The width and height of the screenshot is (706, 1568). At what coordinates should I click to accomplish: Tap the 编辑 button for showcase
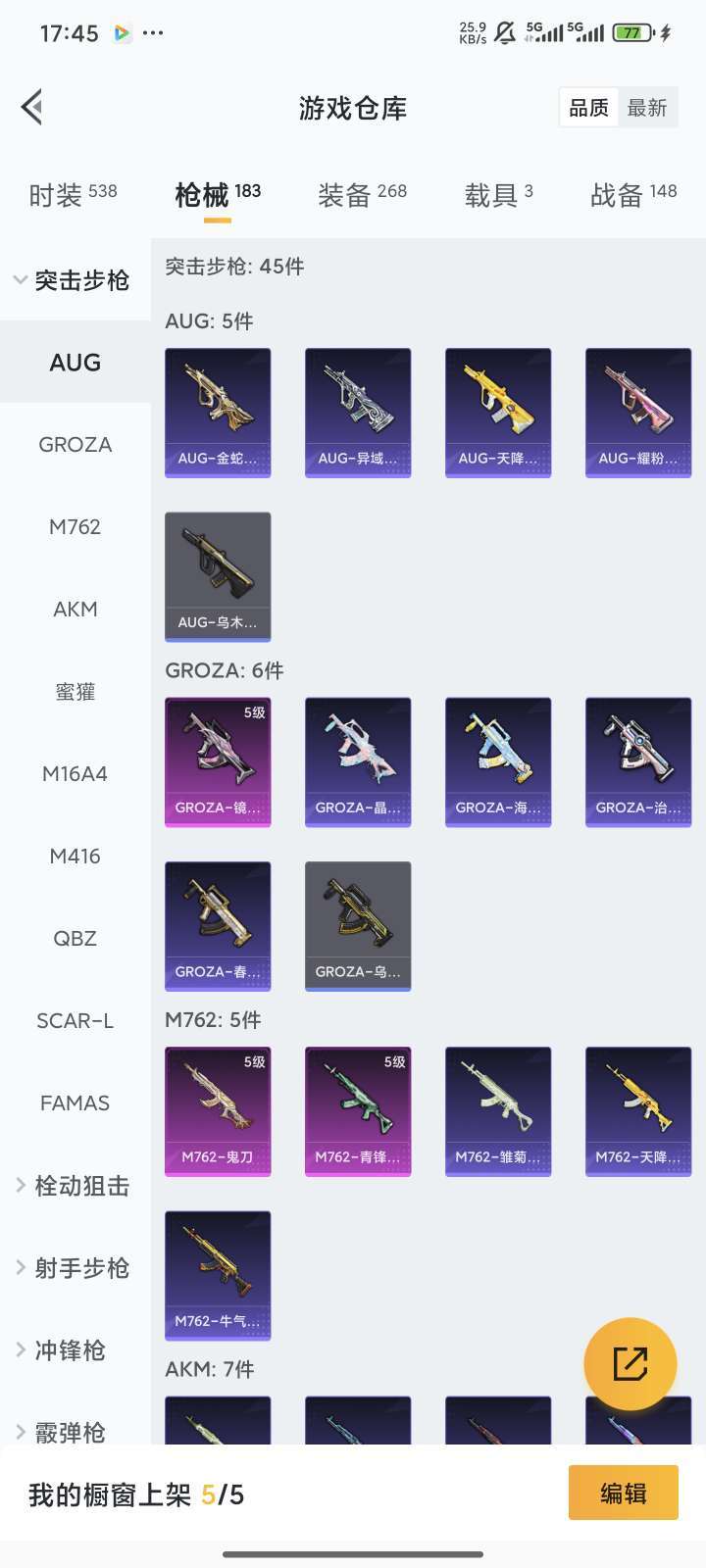click(624, 1493)
